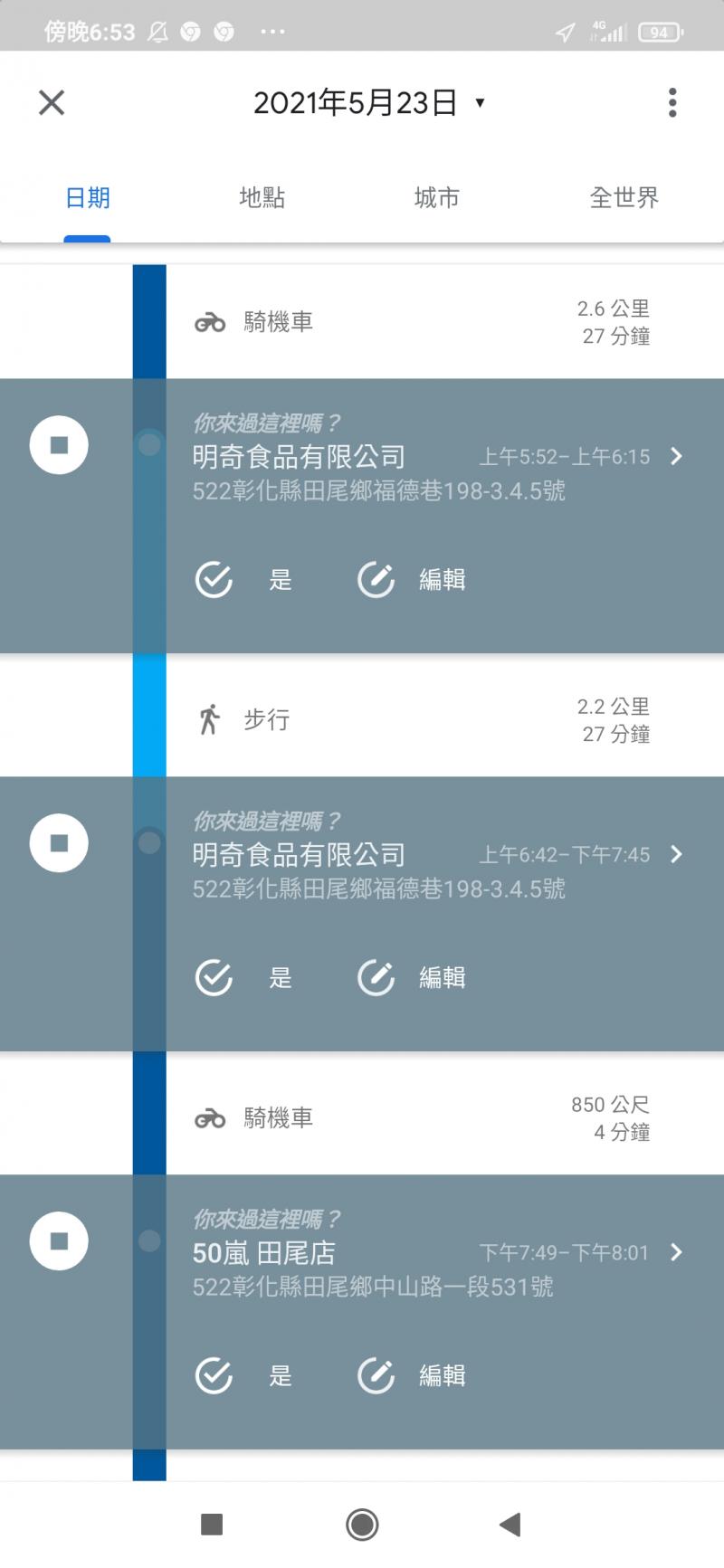Confirm 是 for 50嵐 田尾店
The width and height of the screenshot is (724, 1568).
(244, 1376)
